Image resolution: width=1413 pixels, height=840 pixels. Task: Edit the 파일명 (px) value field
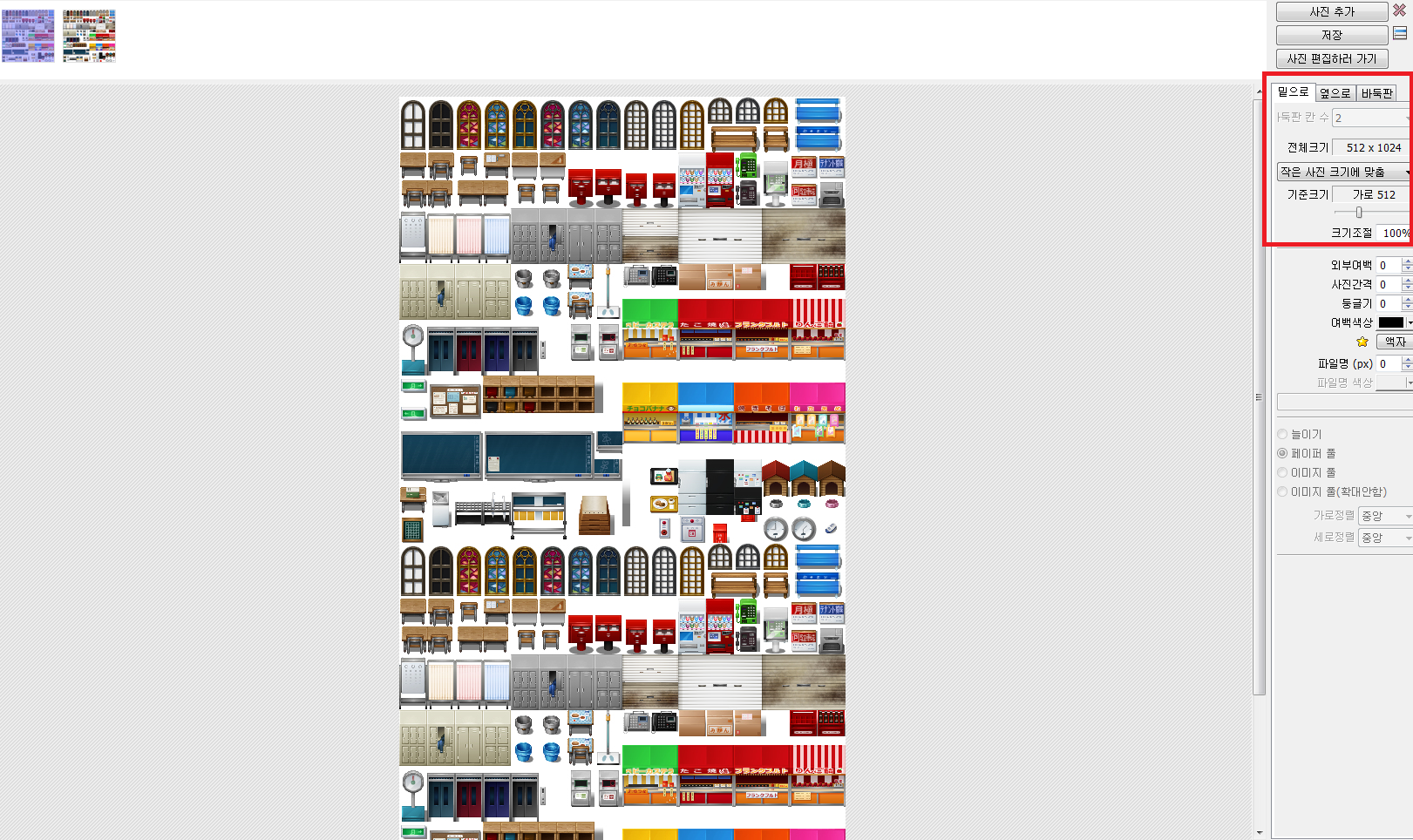point(1388,363)
